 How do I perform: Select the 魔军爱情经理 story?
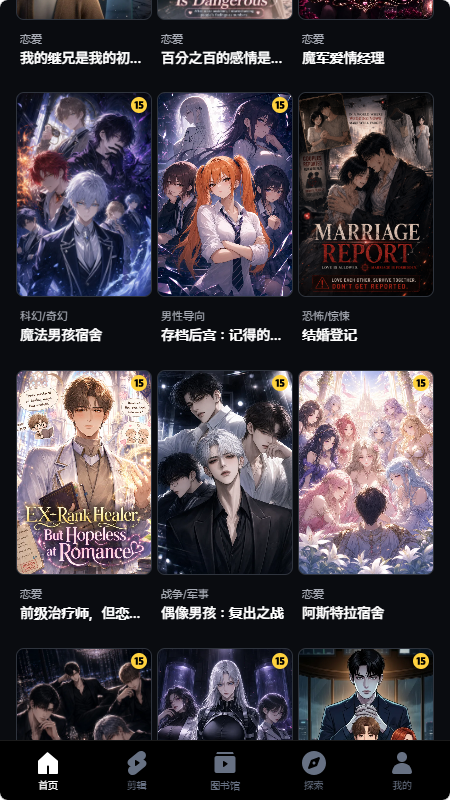(x=343, y=58)
